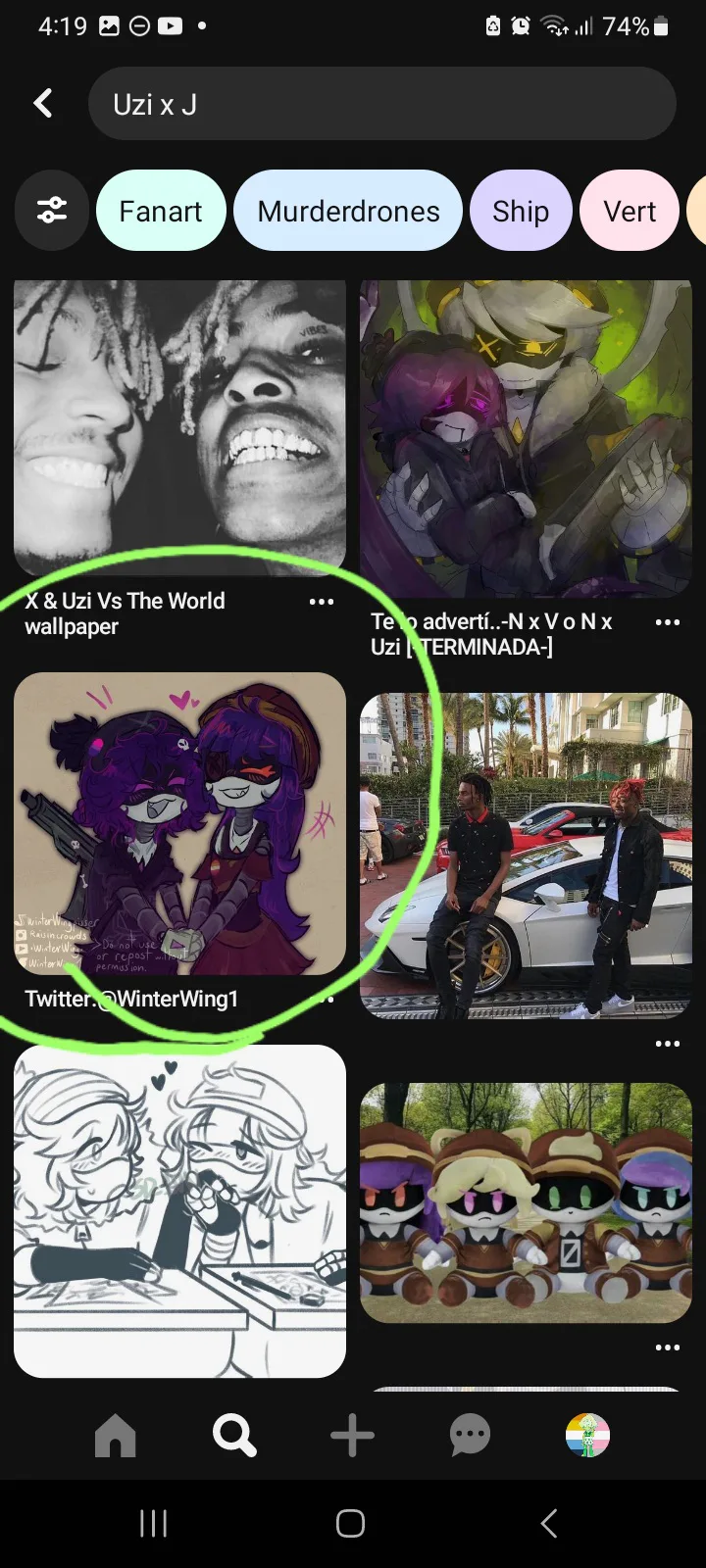
Task: Open the messages tab
Action: coord(470,1437)
